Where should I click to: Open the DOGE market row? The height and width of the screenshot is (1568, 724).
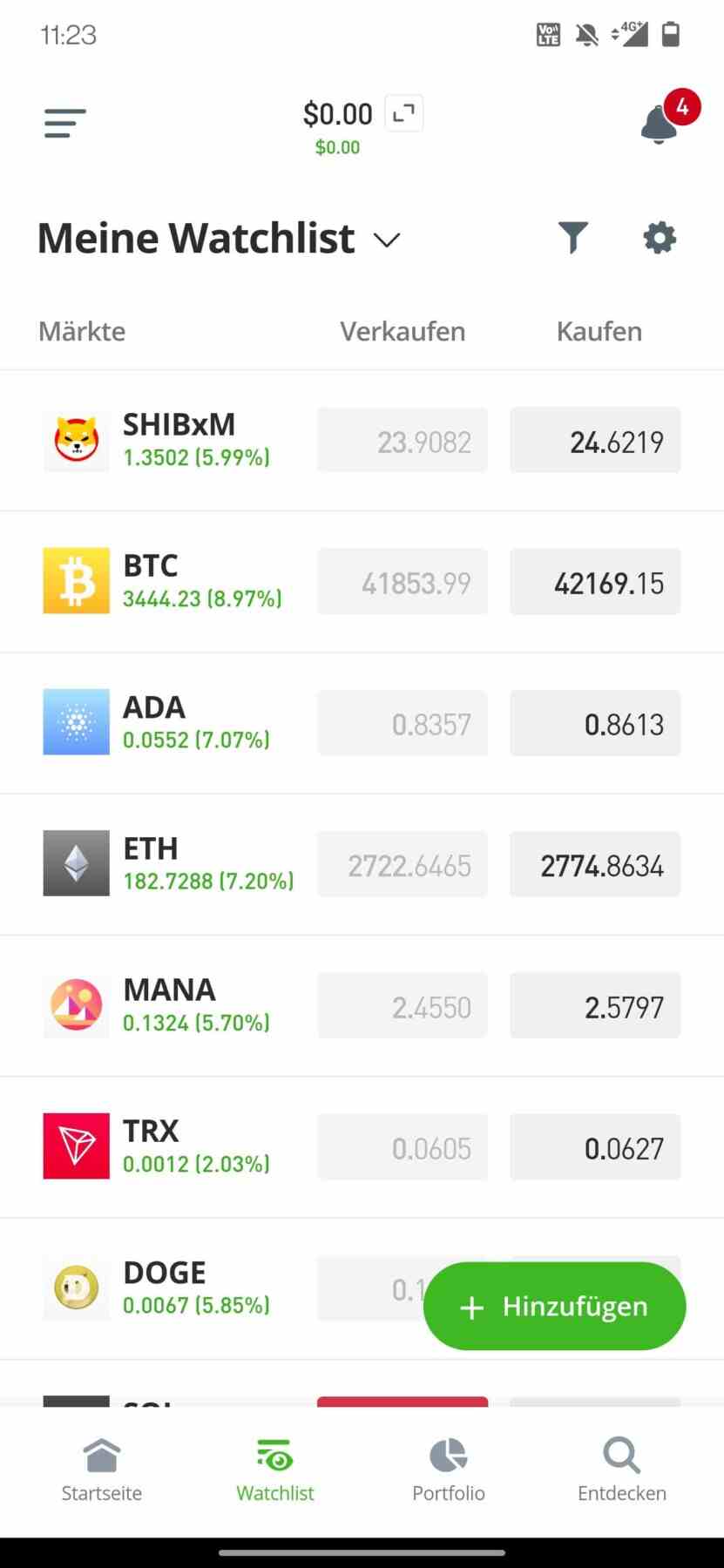(x=362, y=1288)
